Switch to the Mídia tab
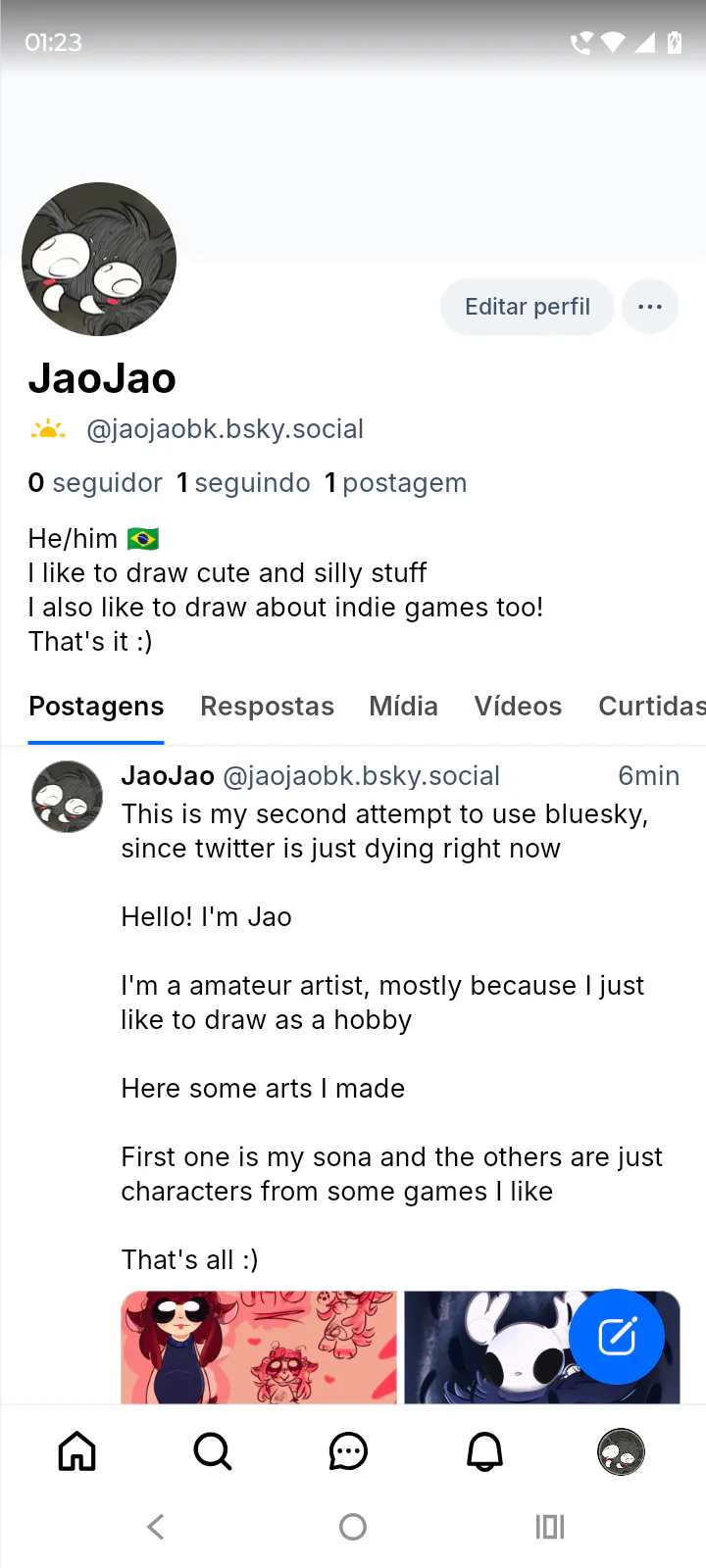Image resolution: width=706 pixels, height=1568 pixels. [403, 707]
